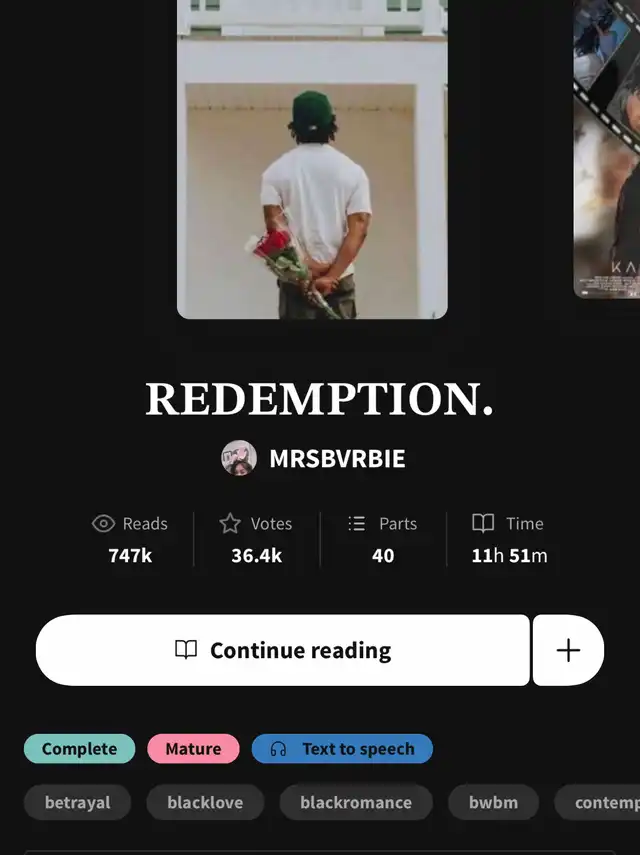Screen dimensions: 640x855
Task: Open the next story cover on the right
Action: click(x=607, y=148)
